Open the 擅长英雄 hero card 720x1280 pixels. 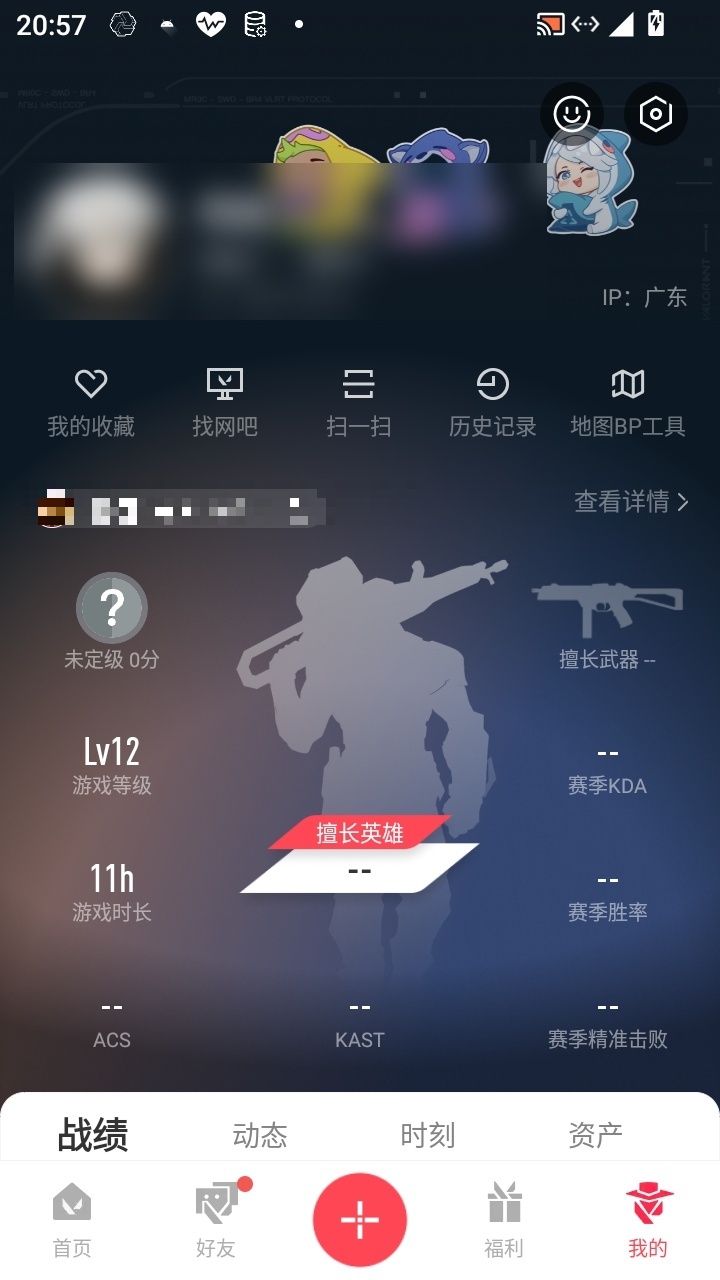360,855
